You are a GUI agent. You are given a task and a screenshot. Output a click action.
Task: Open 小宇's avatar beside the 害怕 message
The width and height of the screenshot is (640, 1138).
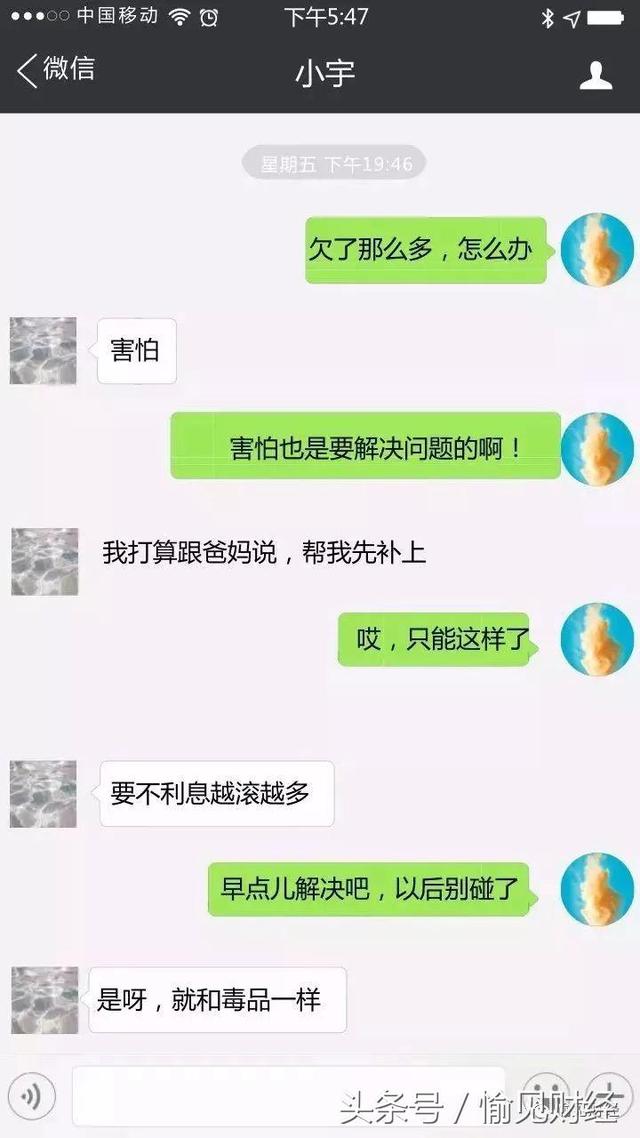tap(43, 350)
